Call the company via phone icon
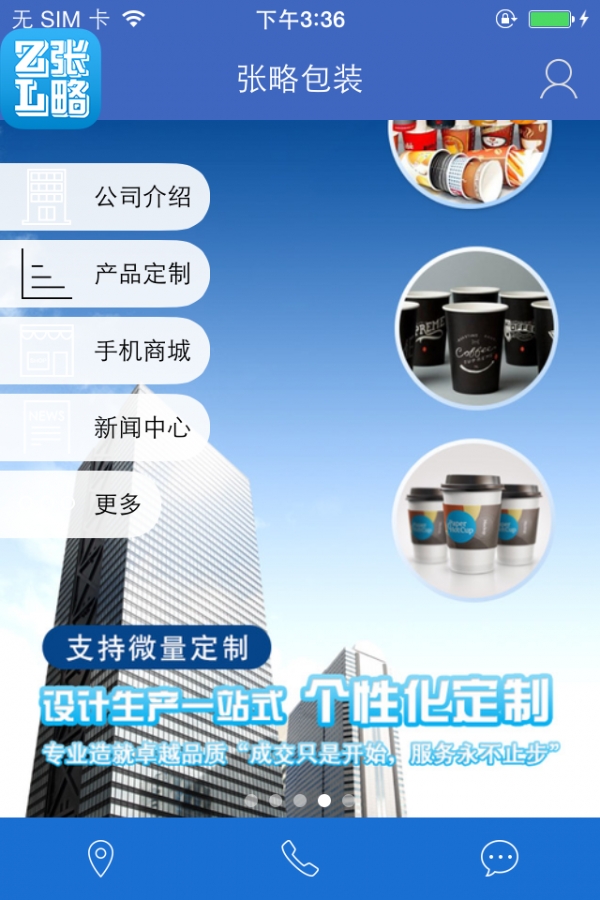Screen dimensions: 600x900 coord(299,858)
